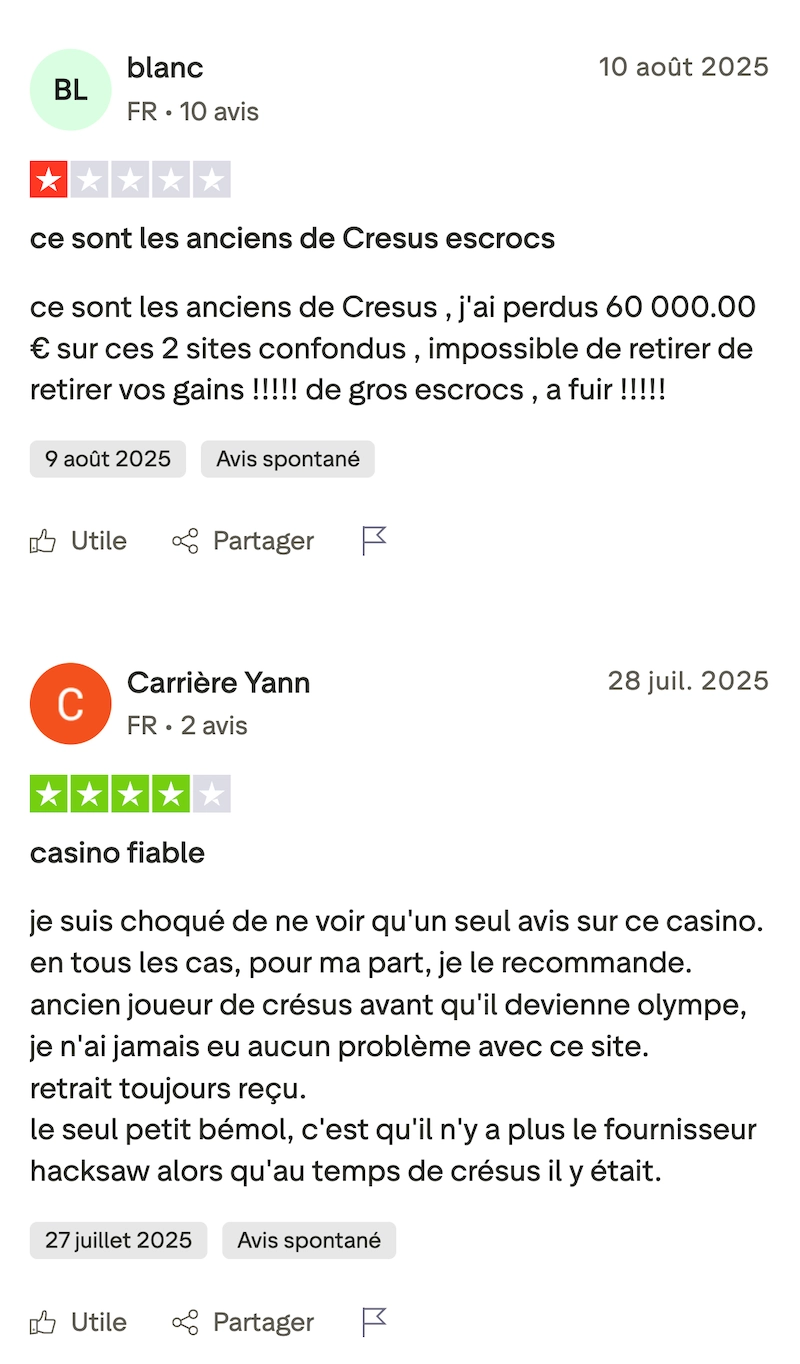This screenshot has height=1364, width=800.
Task: Click blanc's BL avatar icon
Action: tap(70, 90)
